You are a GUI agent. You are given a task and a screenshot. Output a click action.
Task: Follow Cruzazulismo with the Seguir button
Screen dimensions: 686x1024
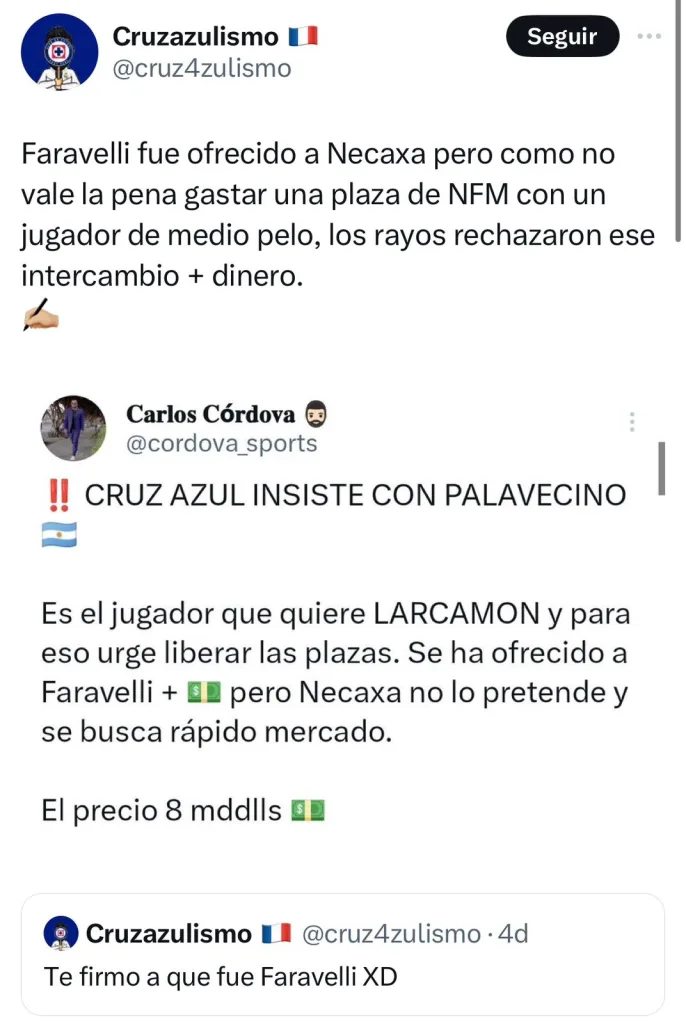point(561,38)
